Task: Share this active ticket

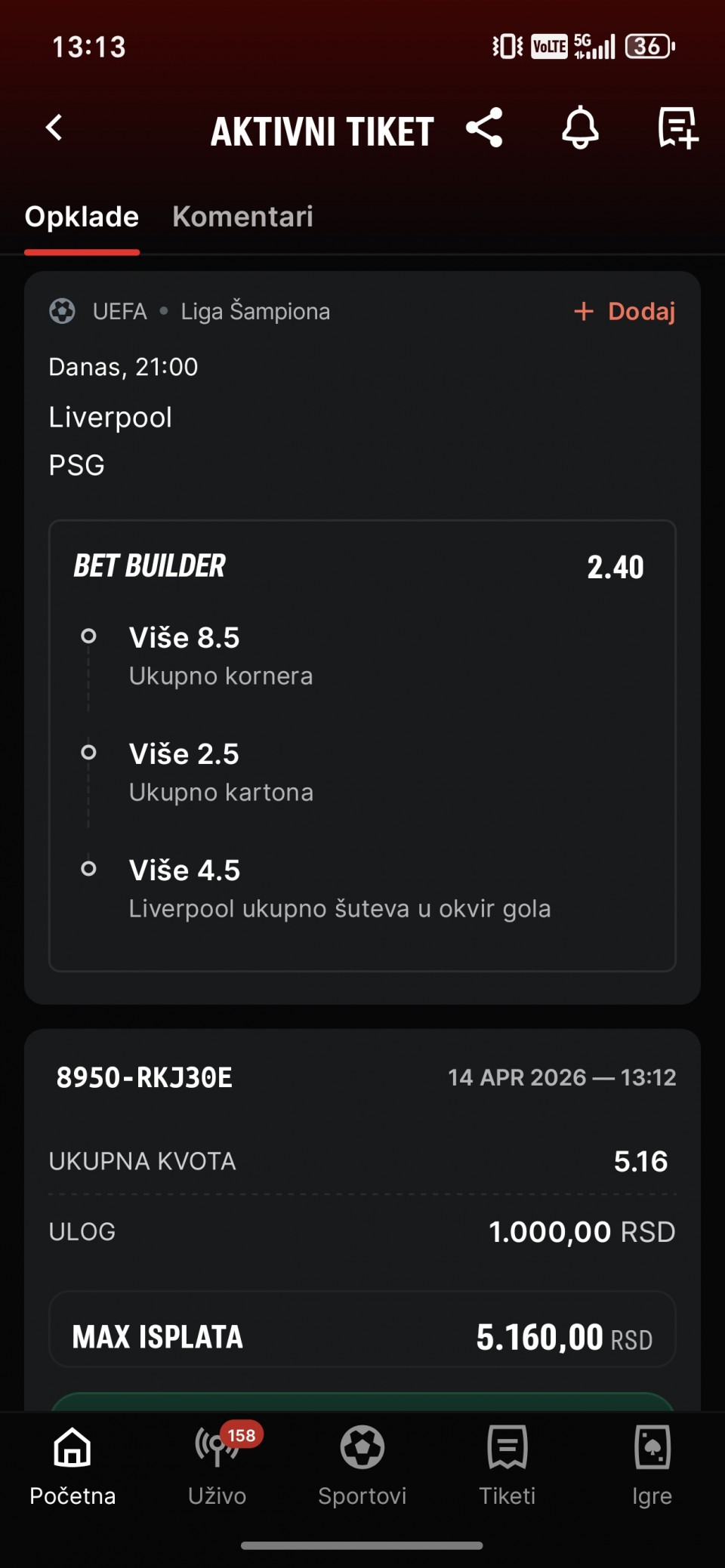Action: [484, 128]
